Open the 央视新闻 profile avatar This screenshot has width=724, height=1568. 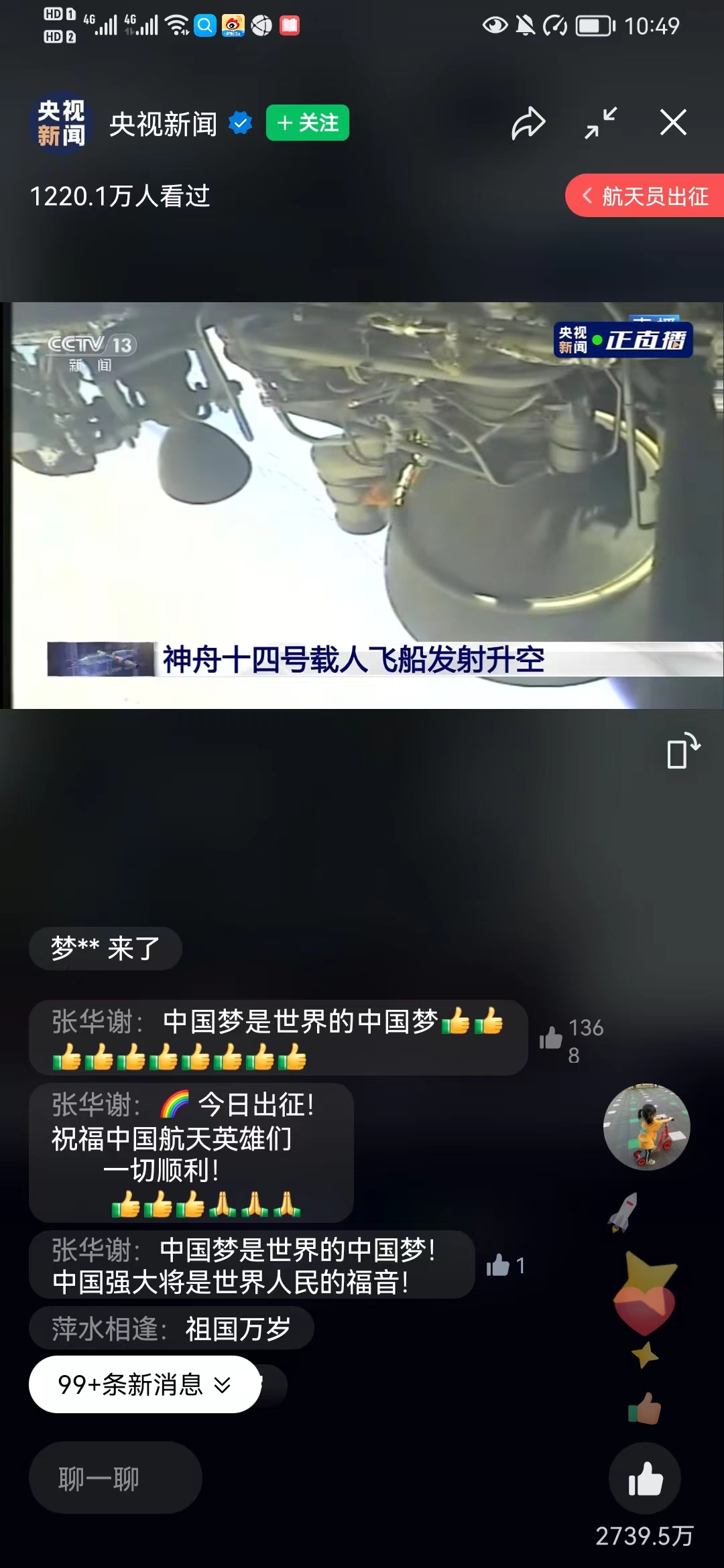(61, 123)
